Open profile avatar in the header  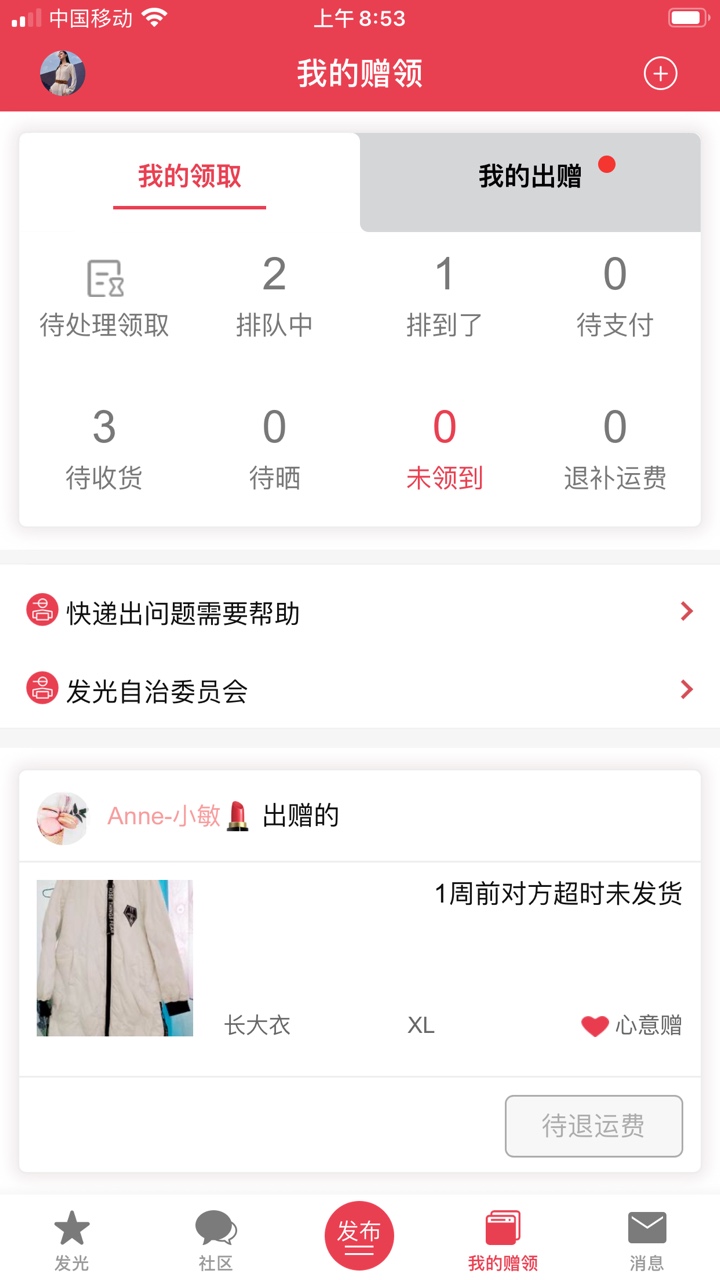(63, 73)
